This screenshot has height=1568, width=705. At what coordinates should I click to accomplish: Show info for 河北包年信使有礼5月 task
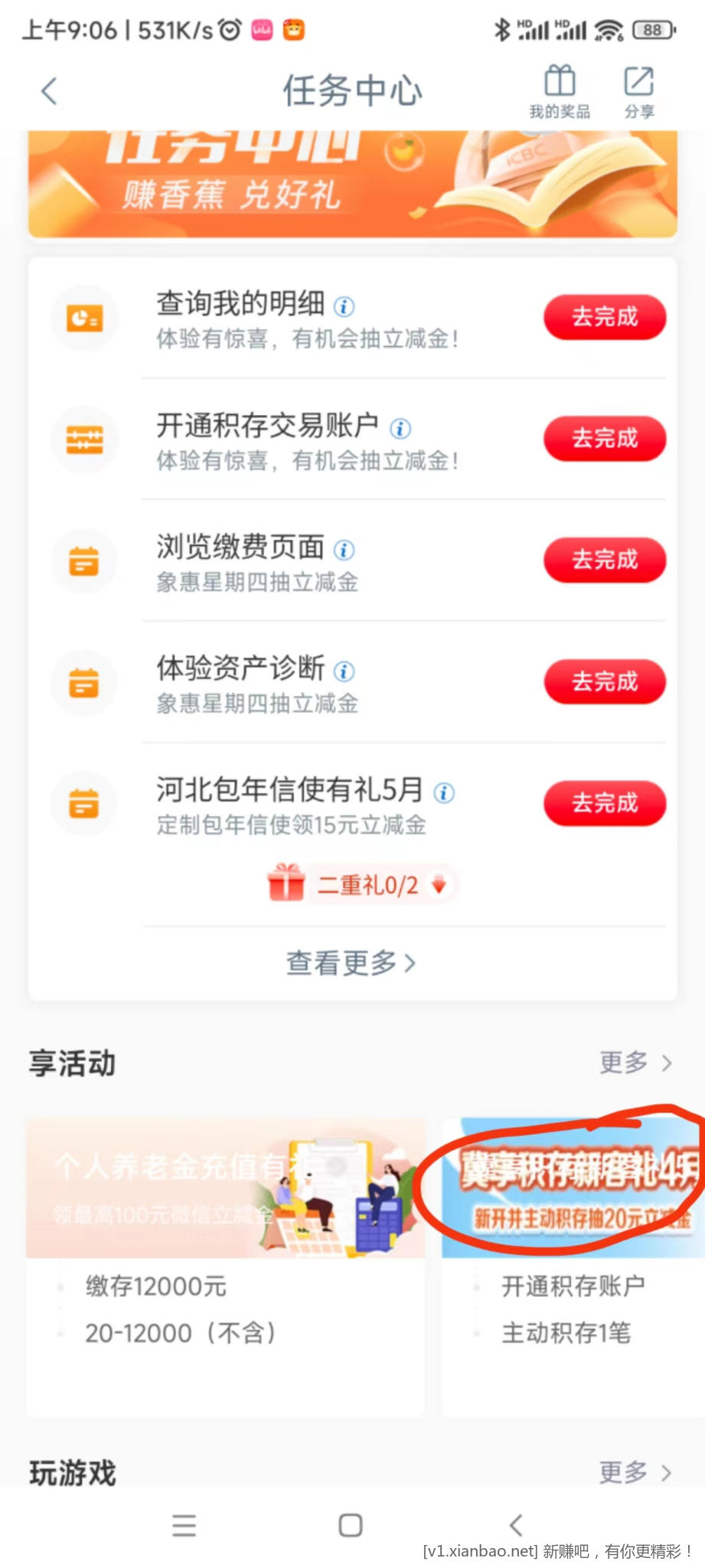444,793
